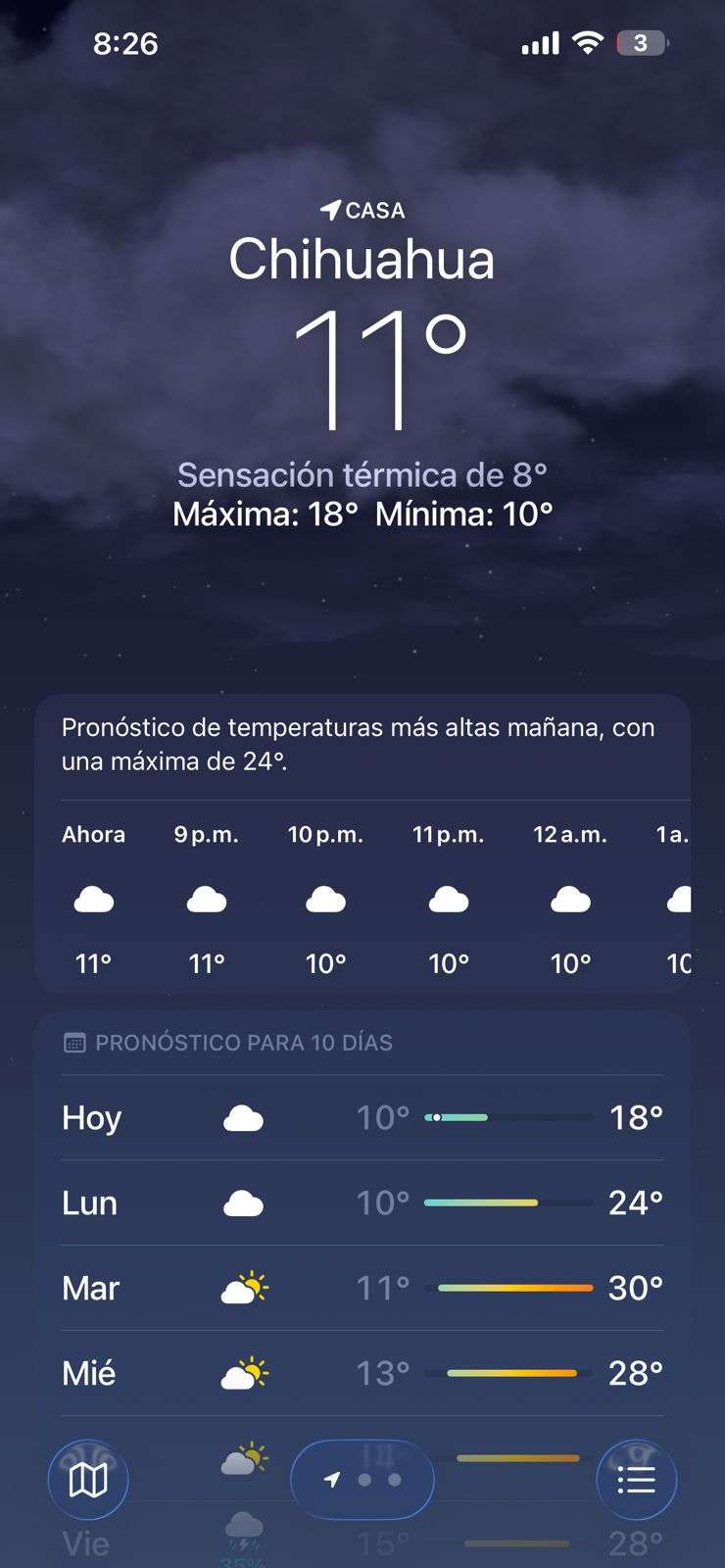Open the saved locations list
Image resolution: width=725 pixels, height=1568 pixels.
tap(636, 1479)
